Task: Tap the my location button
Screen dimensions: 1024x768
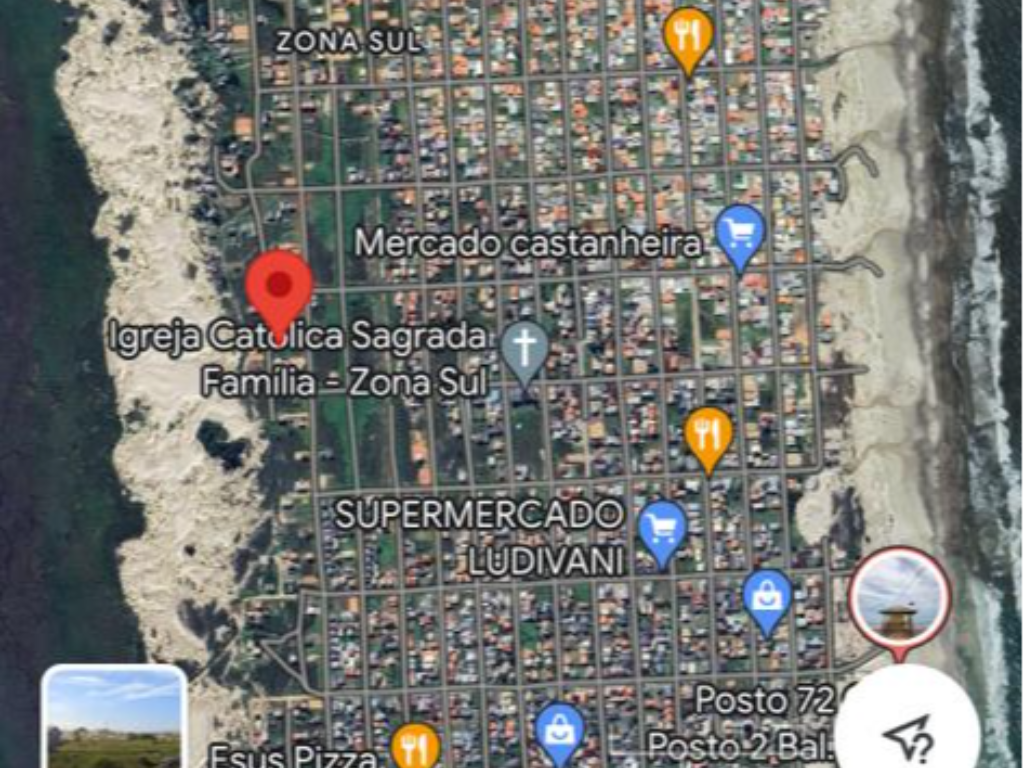Action: pyautogui.click(x=908, y=738)
